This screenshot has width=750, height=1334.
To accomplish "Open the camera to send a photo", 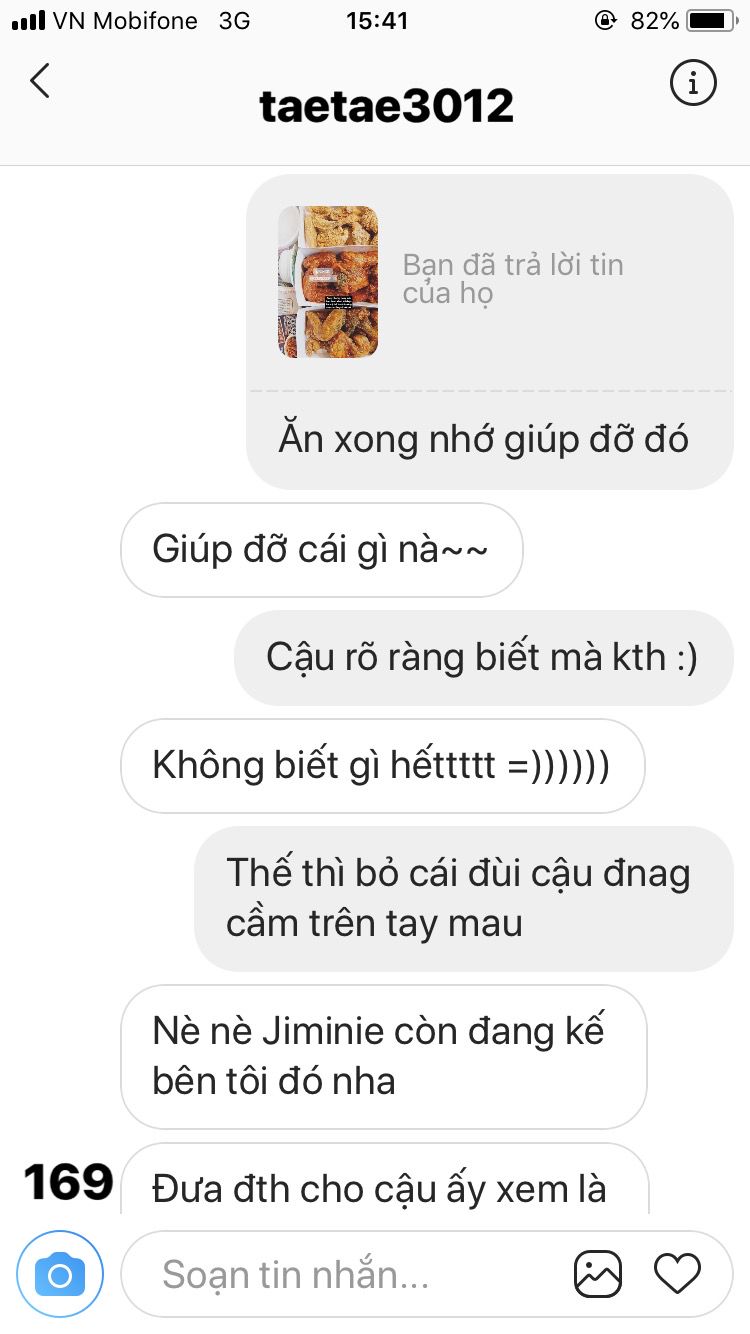I will pyautogui.click(x=60, y=1275).
